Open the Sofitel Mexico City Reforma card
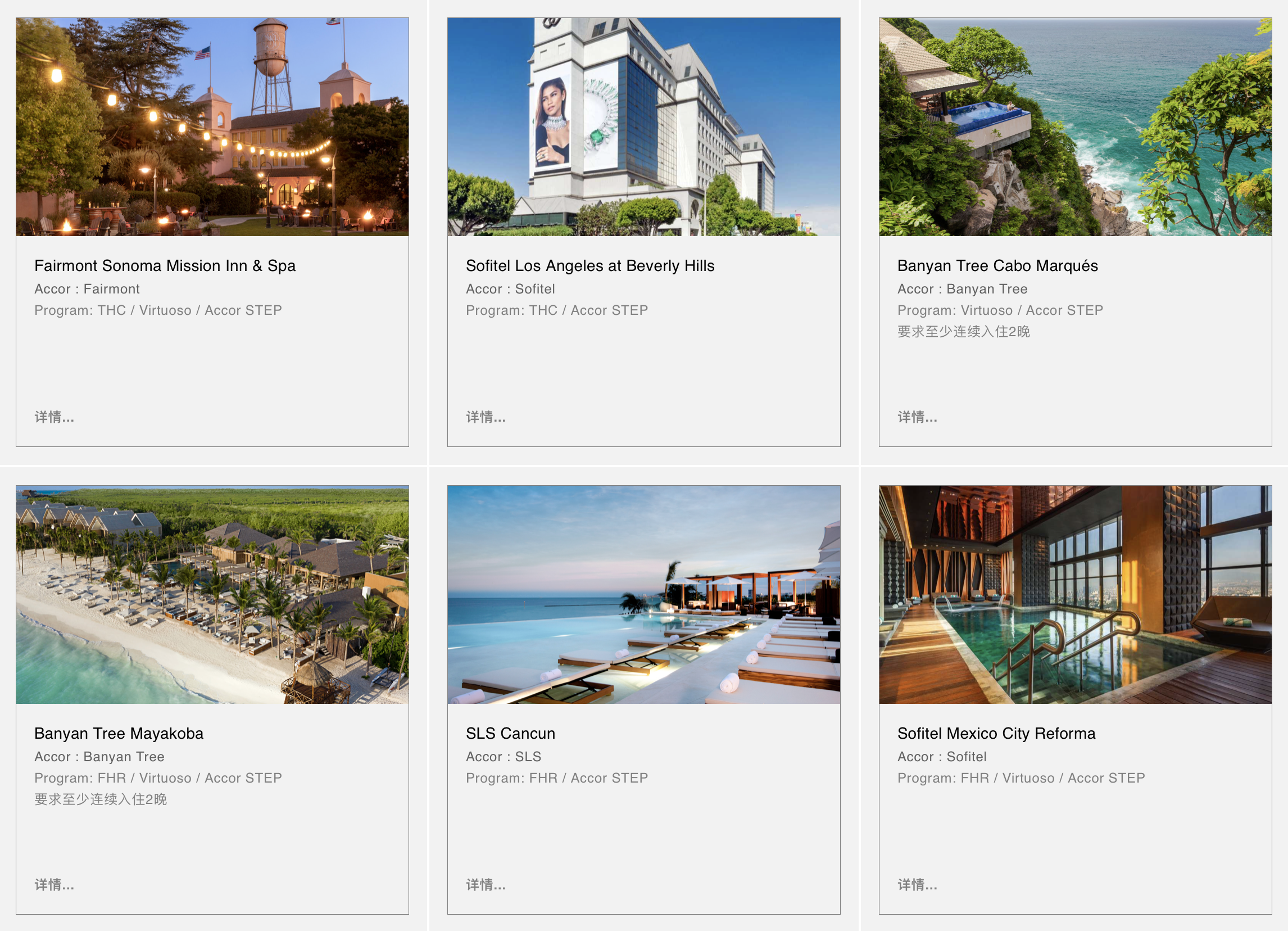Screen dimensions: 1288x931 (x=996, y=733)
